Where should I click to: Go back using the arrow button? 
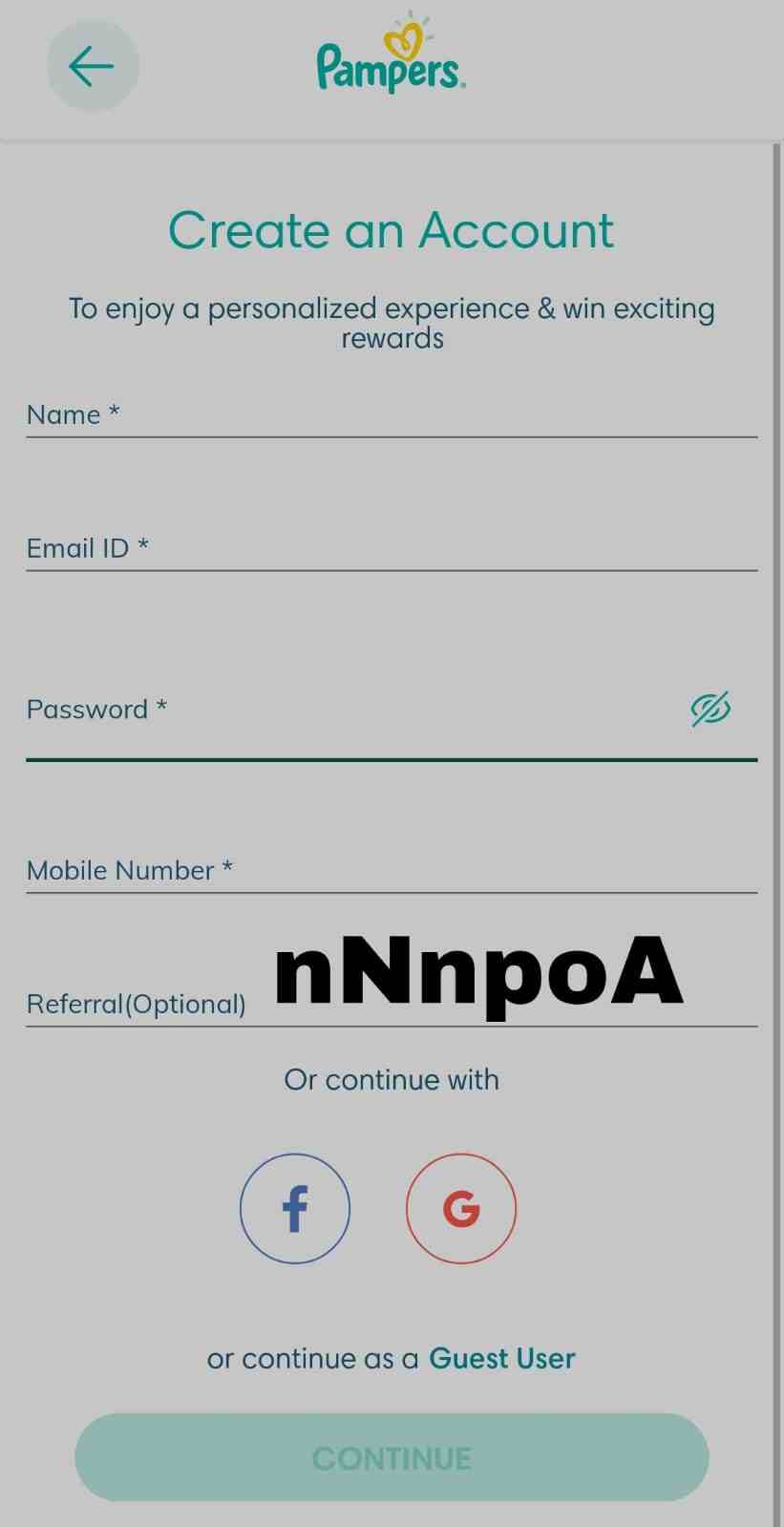pyautogui.click(x=93, y=67)
